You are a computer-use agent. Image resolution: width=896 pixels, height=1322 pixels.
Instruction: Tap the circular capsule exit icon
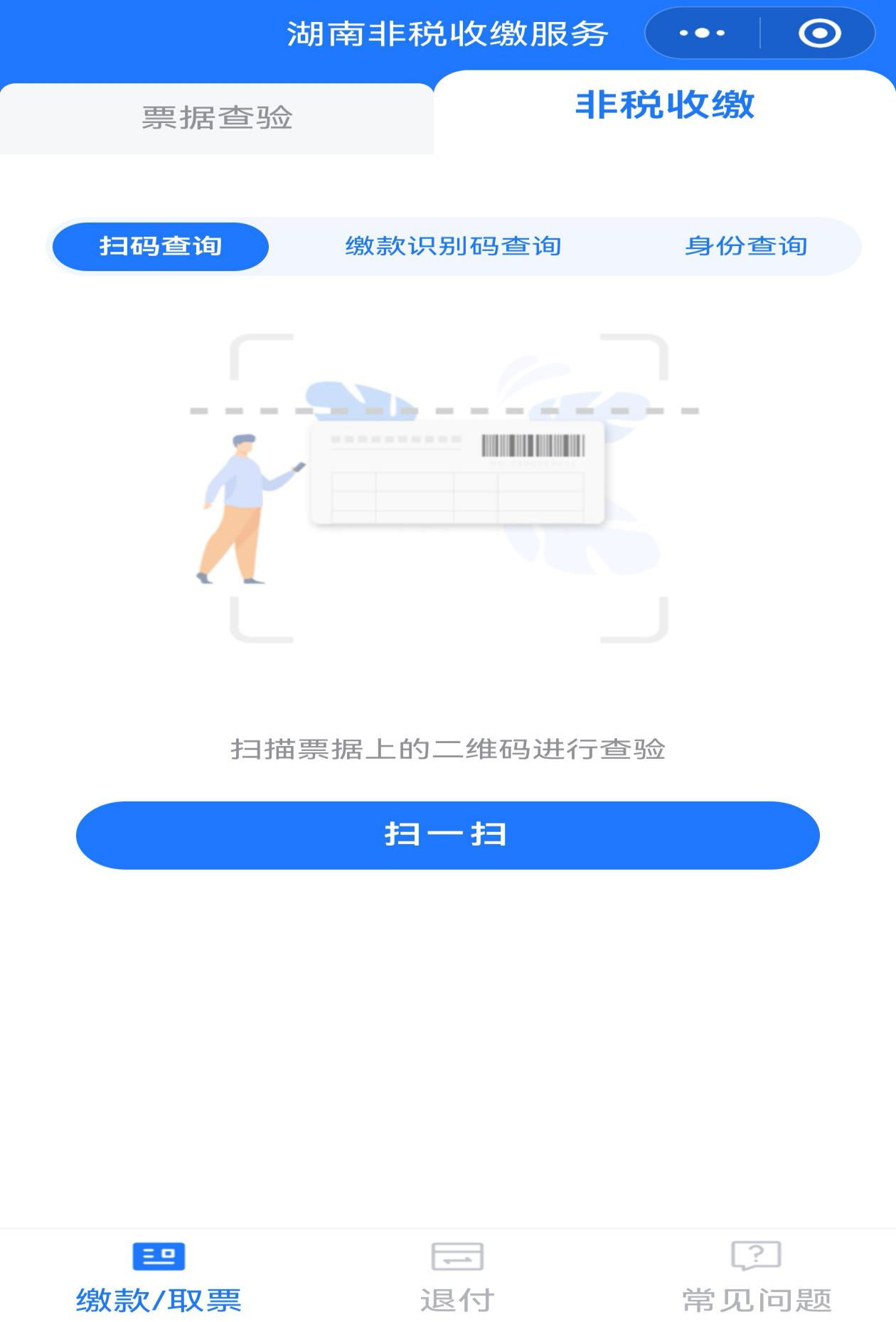(818, 31)
